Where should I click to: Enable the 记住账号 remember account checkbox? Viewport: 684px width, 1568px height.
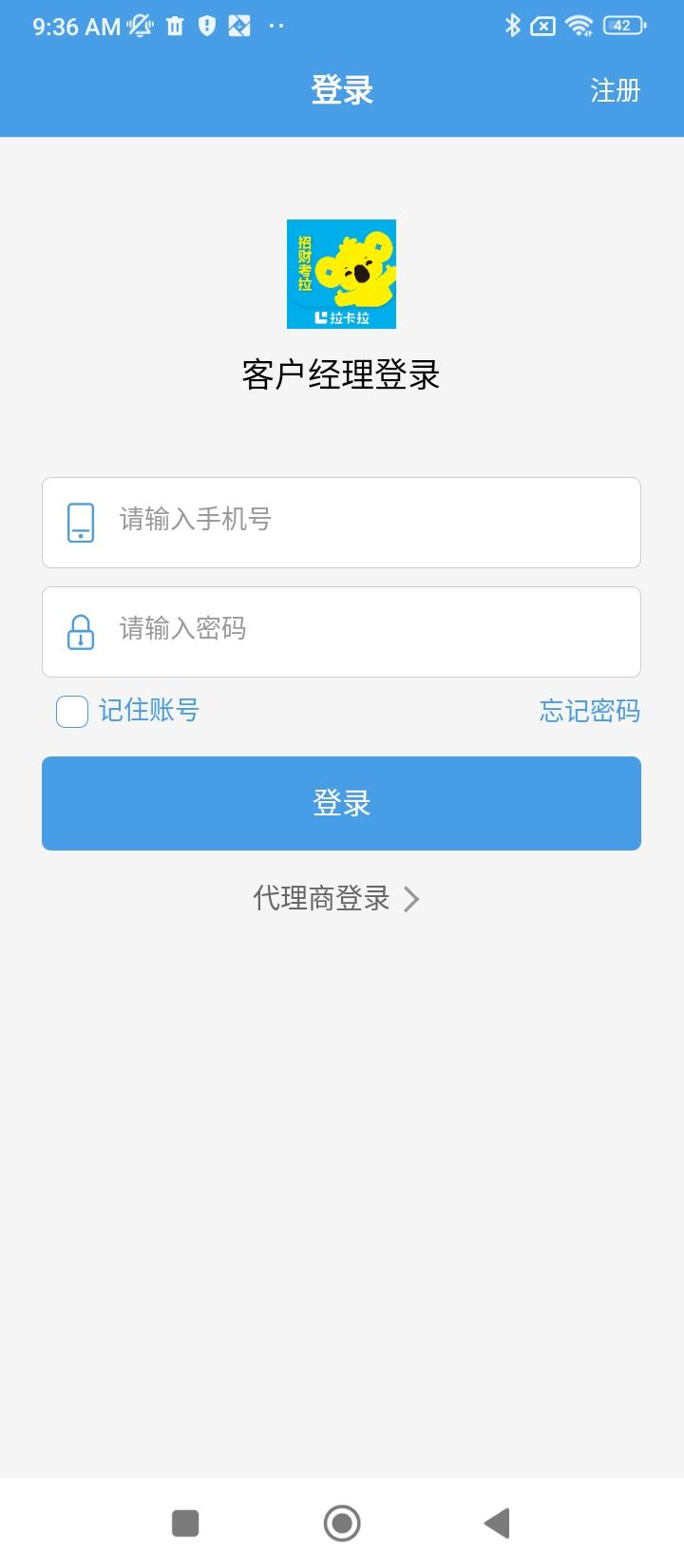71,711
